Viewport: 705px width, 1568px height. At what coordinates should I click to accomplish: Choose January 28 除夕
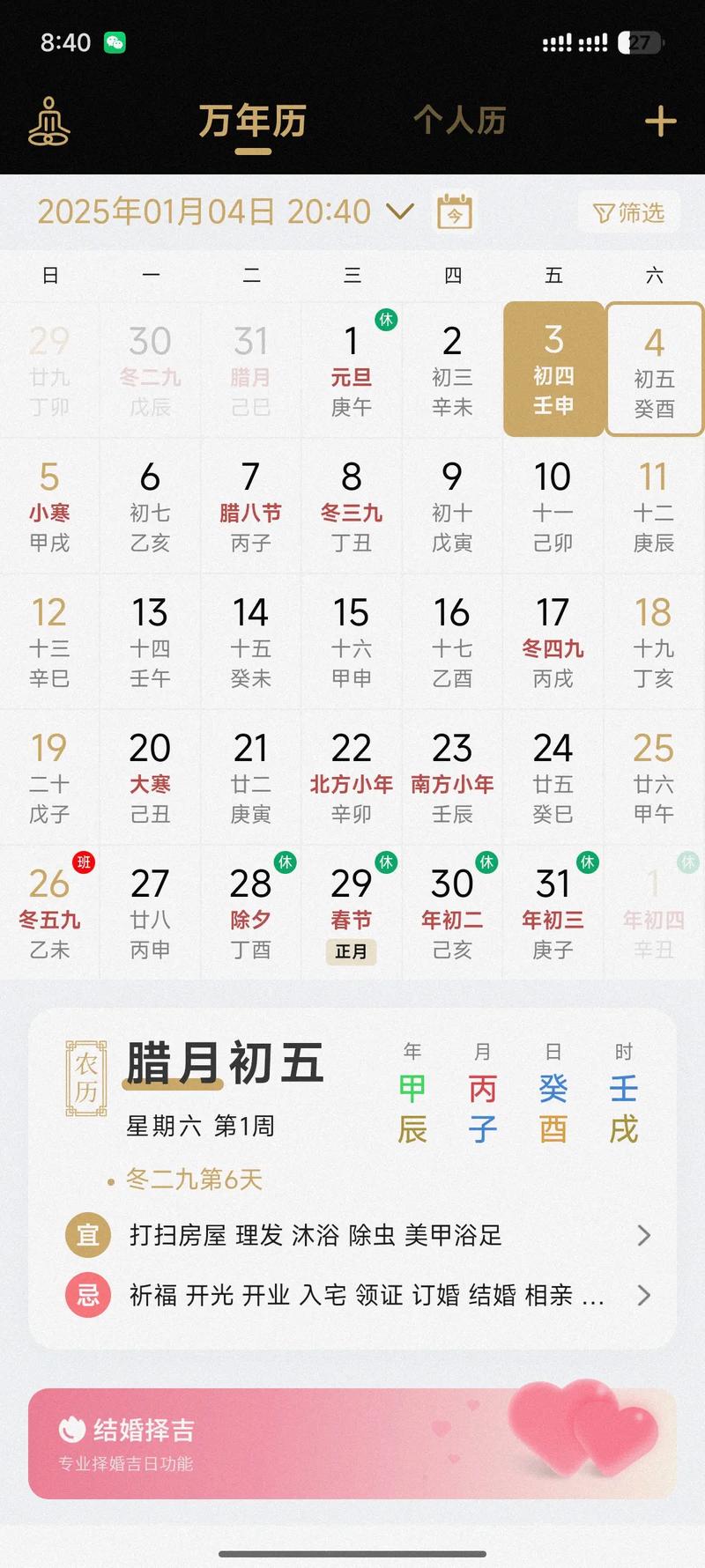tap(250, 913)
